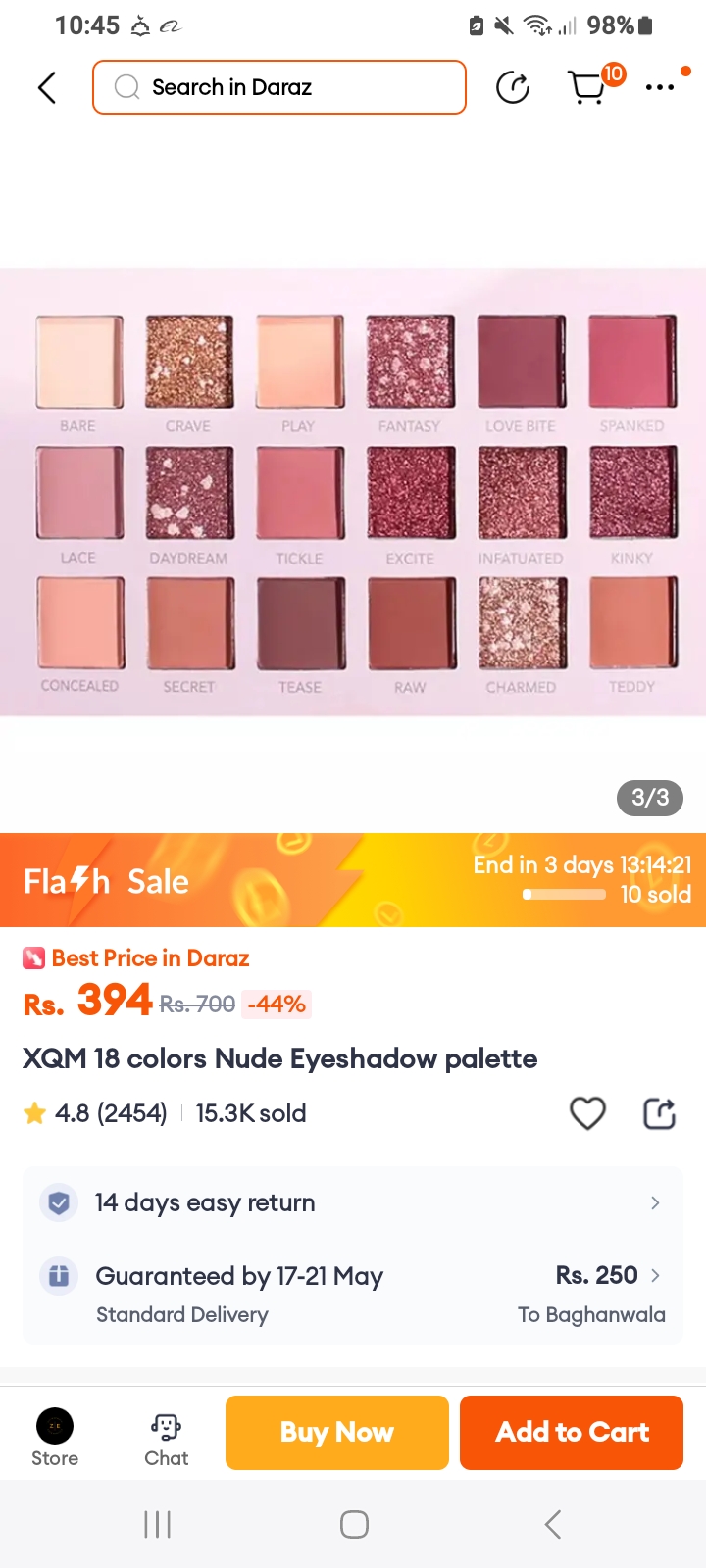706x1568 pixels.
Task: Visit the seller's Store
Action: (55, 1436)
